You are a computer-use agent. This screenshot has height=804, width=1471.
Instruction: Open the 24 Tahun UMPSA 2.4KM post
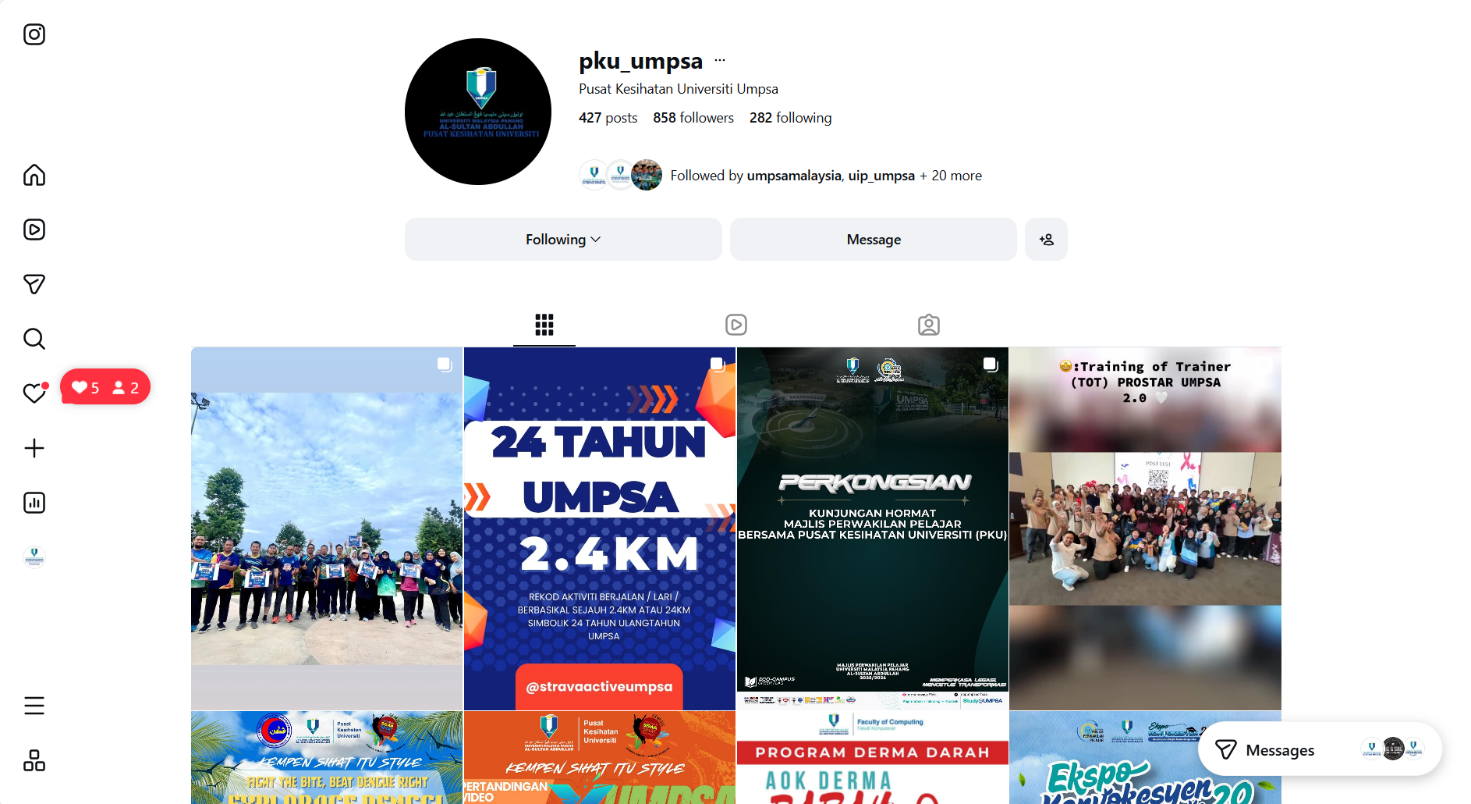(599, 528)
